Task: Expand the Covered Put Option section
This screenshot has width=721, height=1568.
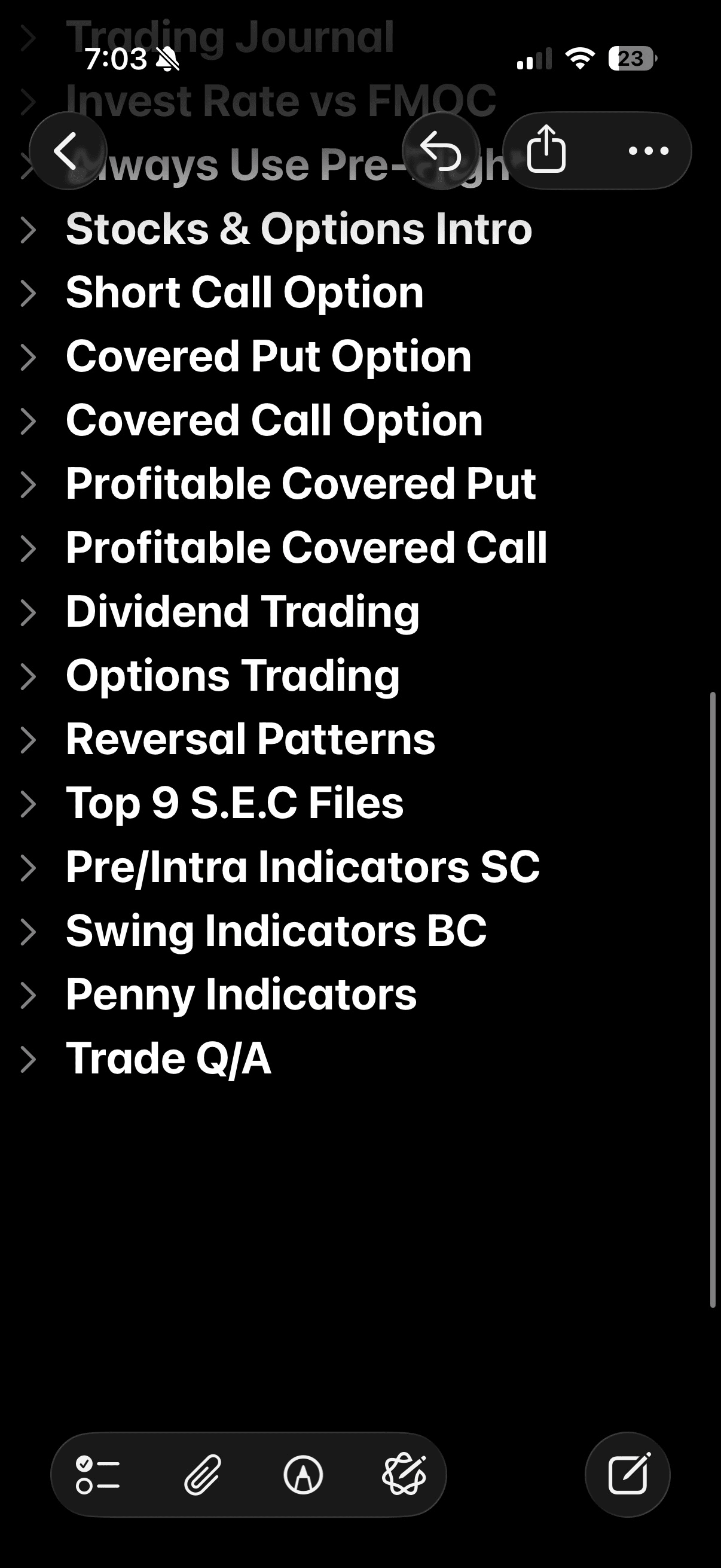Action: coord(28,357)
